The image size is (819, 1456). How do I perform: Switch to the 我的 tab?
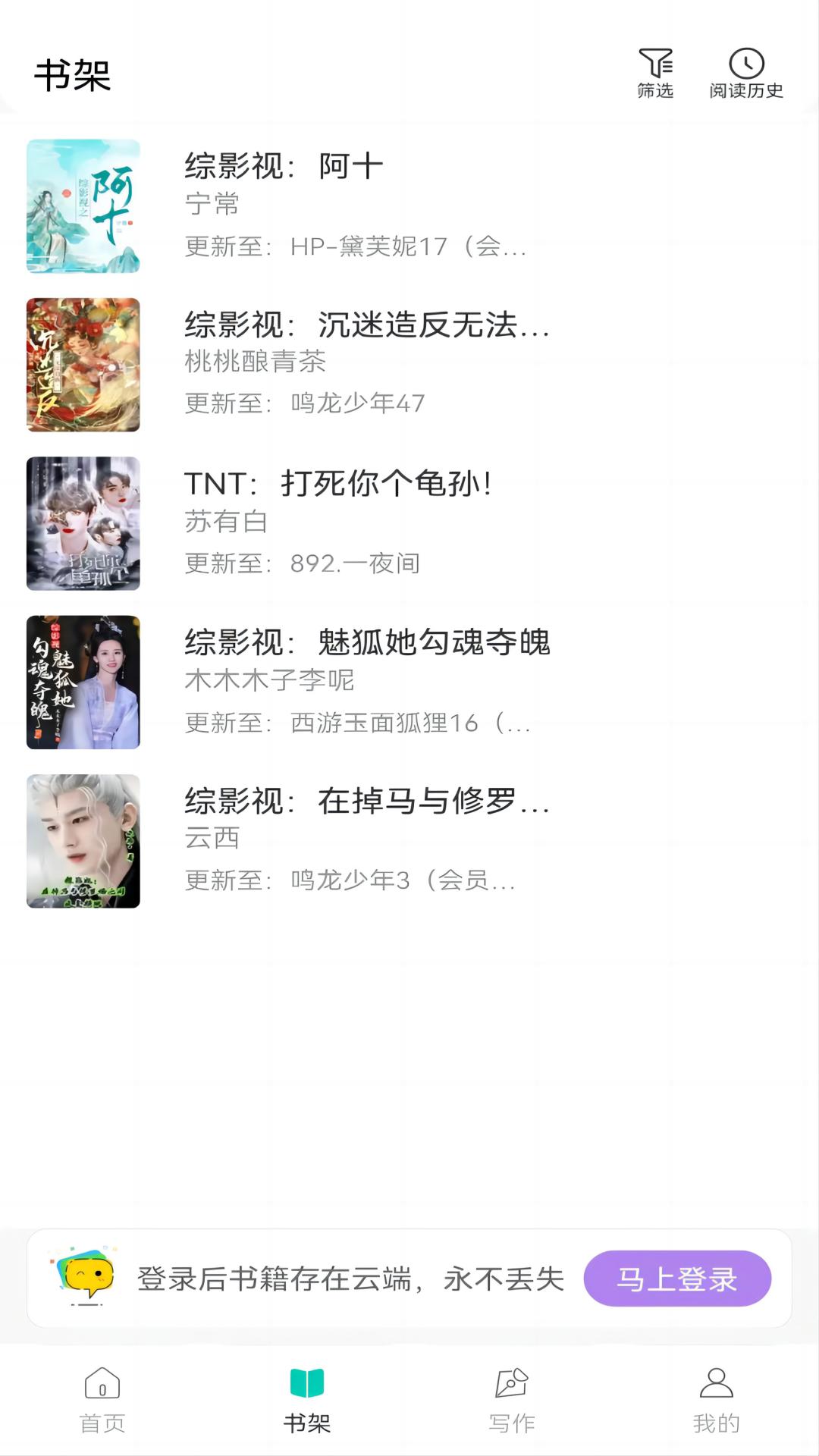716,1401
